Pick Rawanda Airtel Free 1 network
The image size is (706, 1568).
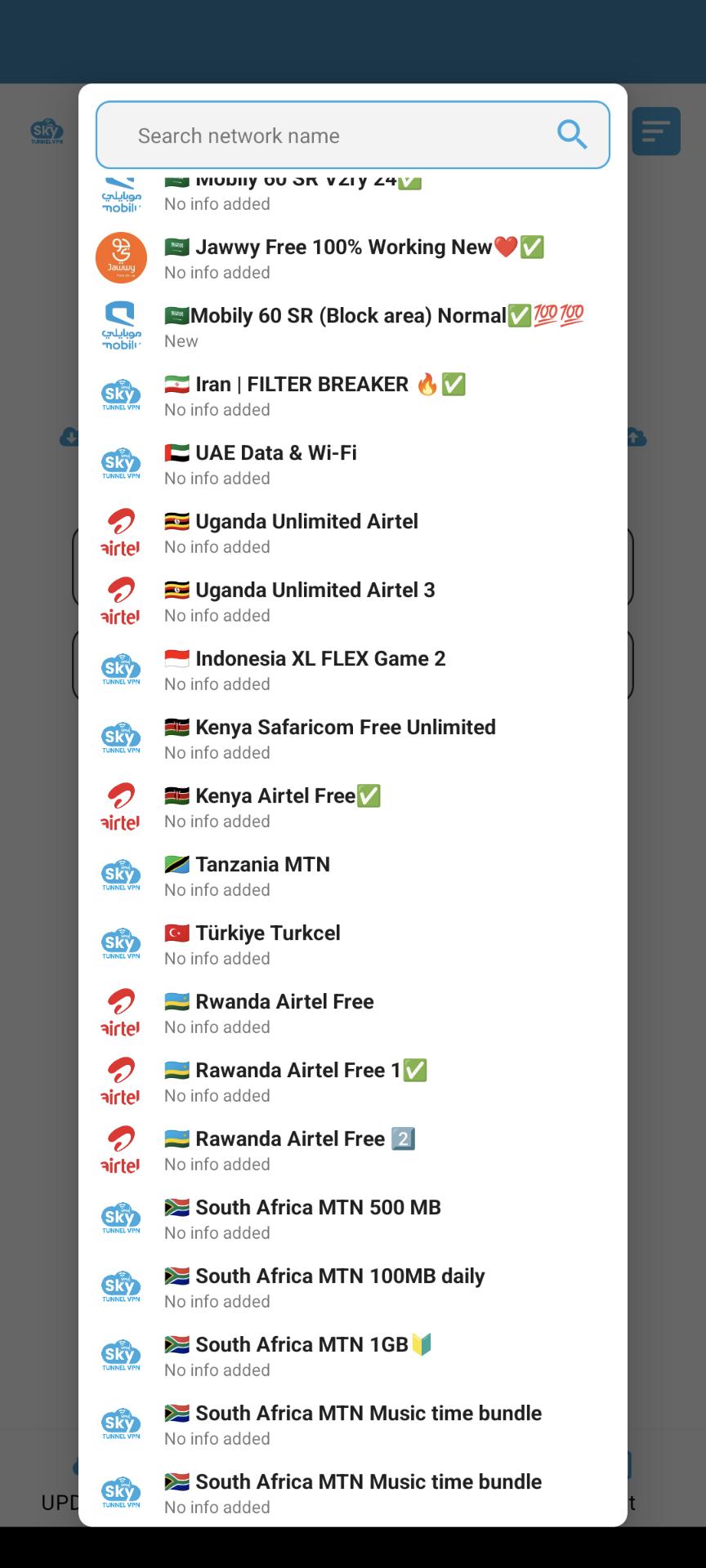click(353, 1081)
